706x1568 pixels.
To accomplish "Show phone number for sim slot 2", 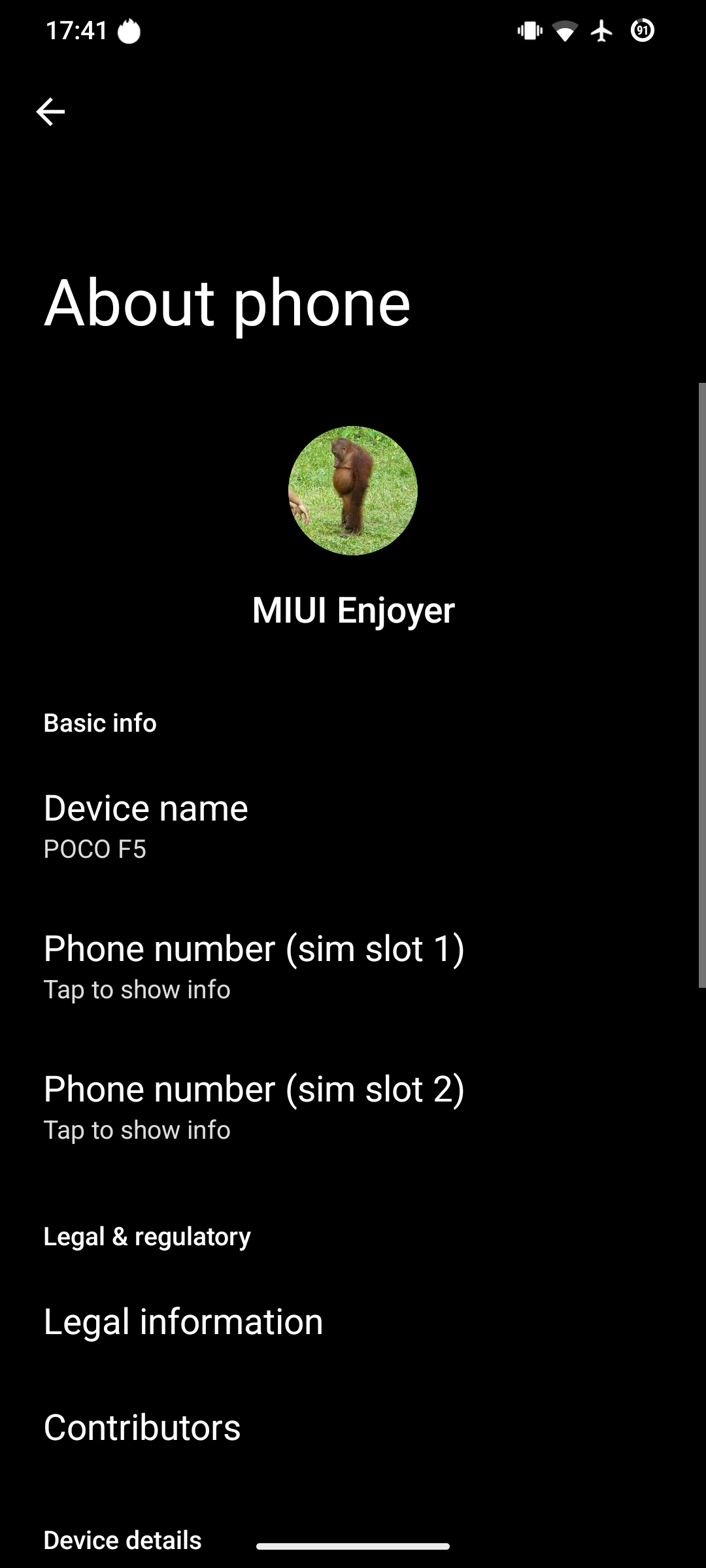I will pos(353,1107).
